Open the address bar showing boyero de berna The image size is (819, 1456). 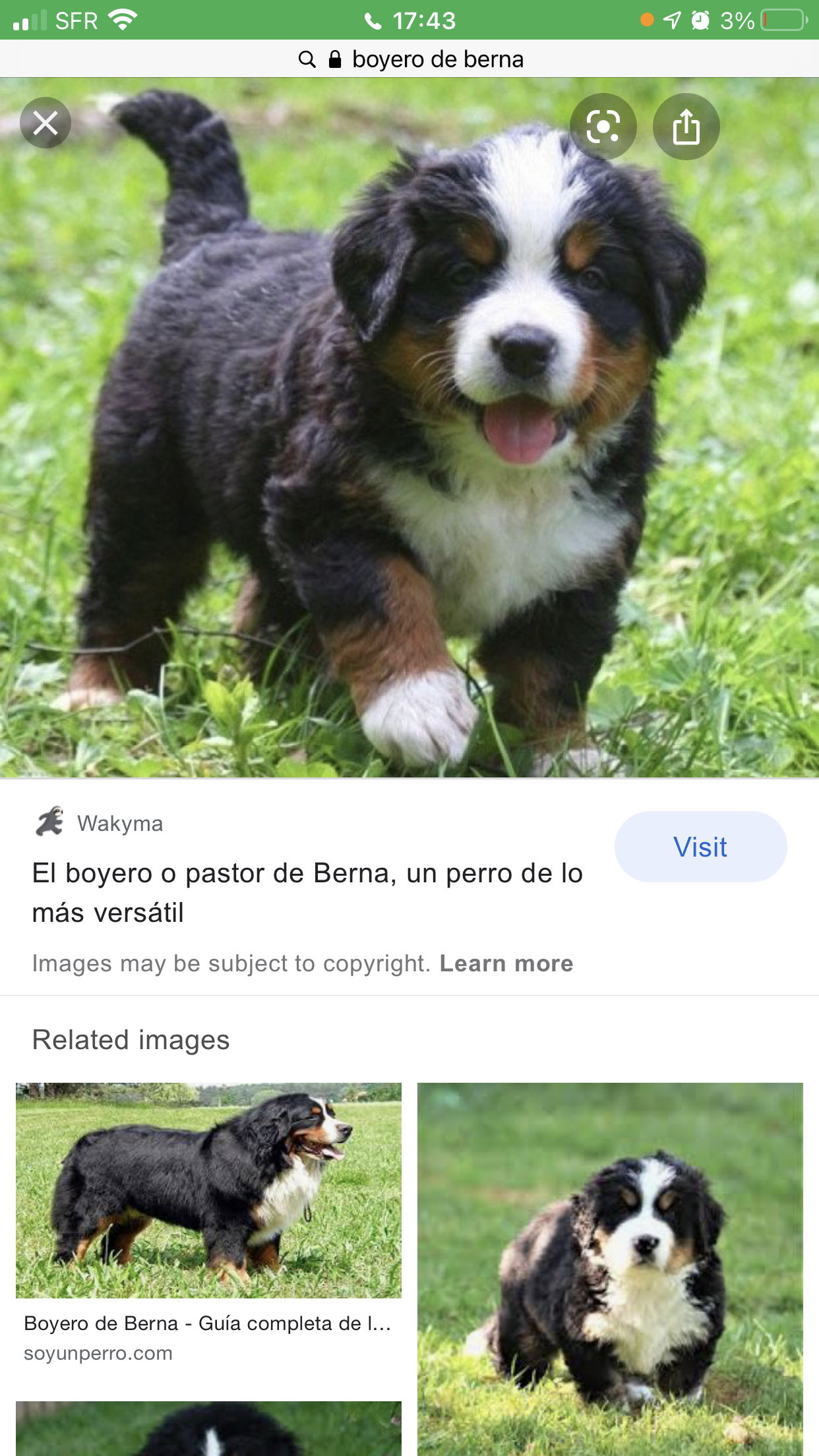(x=410, y=59)
